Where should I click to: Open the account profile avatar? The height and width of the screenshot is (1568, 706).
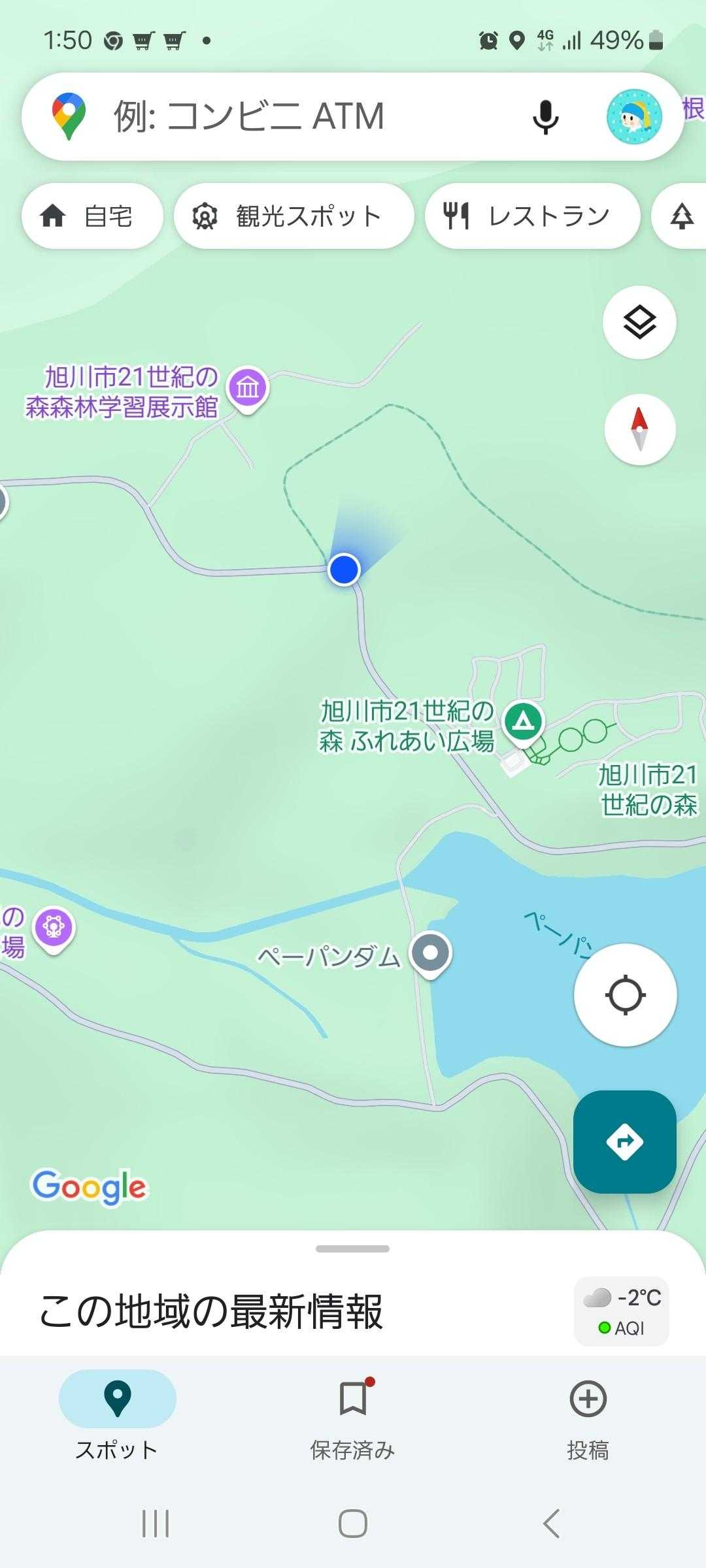pyautogui.click(x=633, y=117)
